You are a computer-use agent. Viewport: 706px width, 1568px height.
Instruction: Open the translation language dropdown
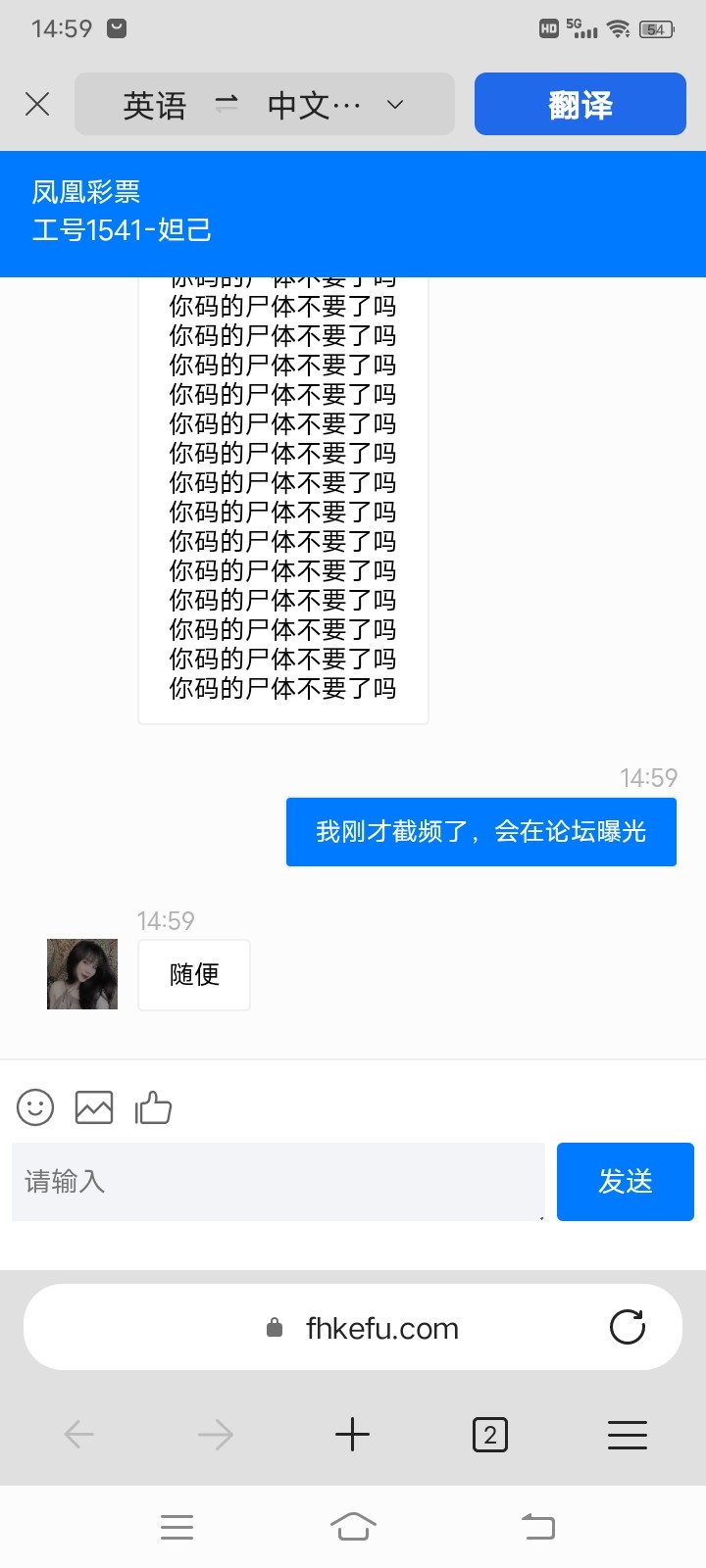pyautogui.click(x=394, y=105)
